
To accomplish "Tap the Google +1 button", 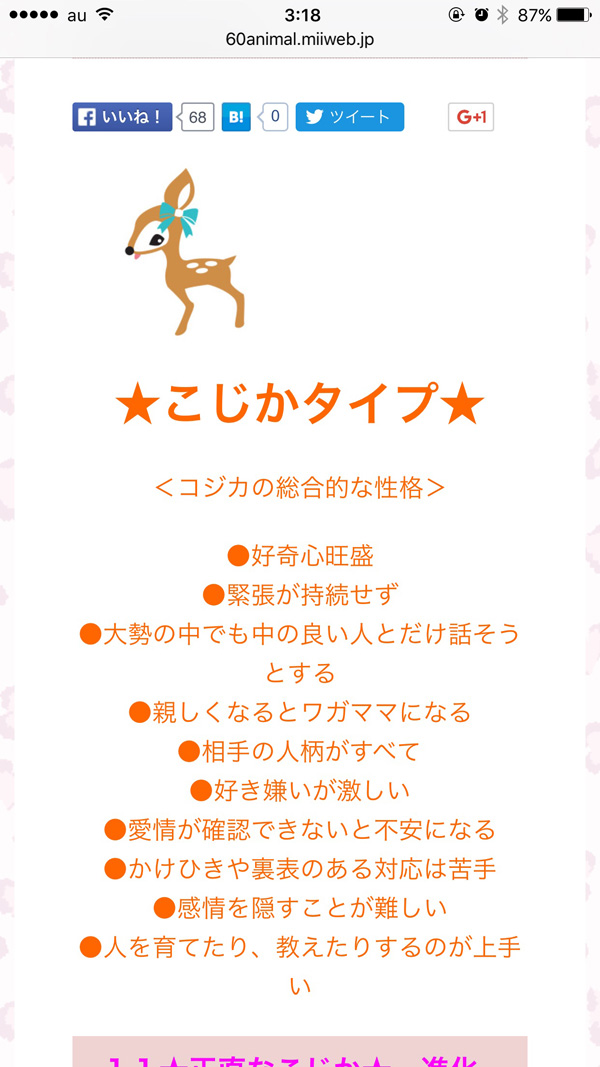I will coord(471,117).
